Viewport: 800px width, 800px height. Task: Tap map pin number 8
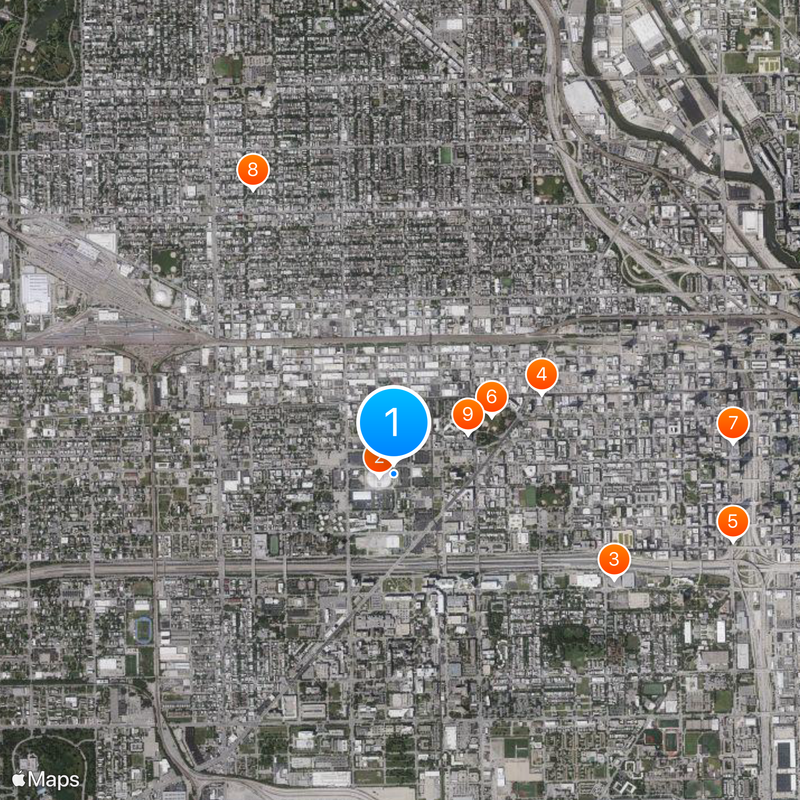click(x=253, y=170)
